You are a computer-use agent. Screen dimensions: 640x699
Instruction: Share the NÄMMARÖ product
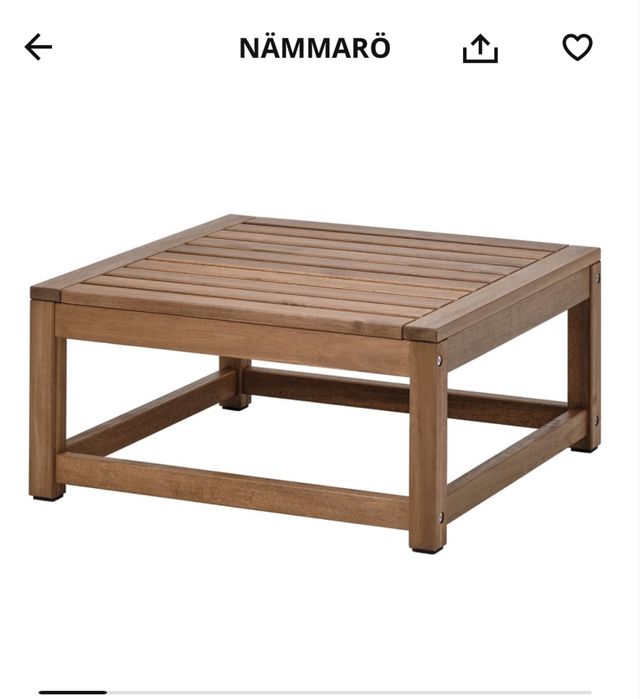480,48
